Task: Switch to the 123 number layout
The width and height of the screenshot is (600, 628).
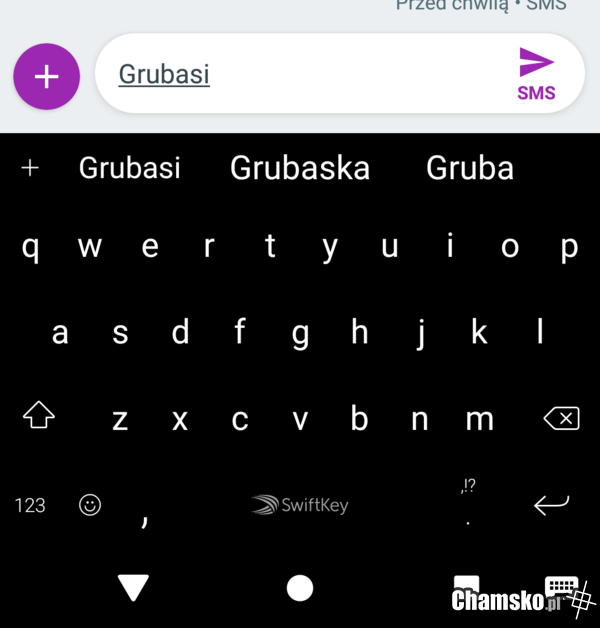Action: coord(30,505)
